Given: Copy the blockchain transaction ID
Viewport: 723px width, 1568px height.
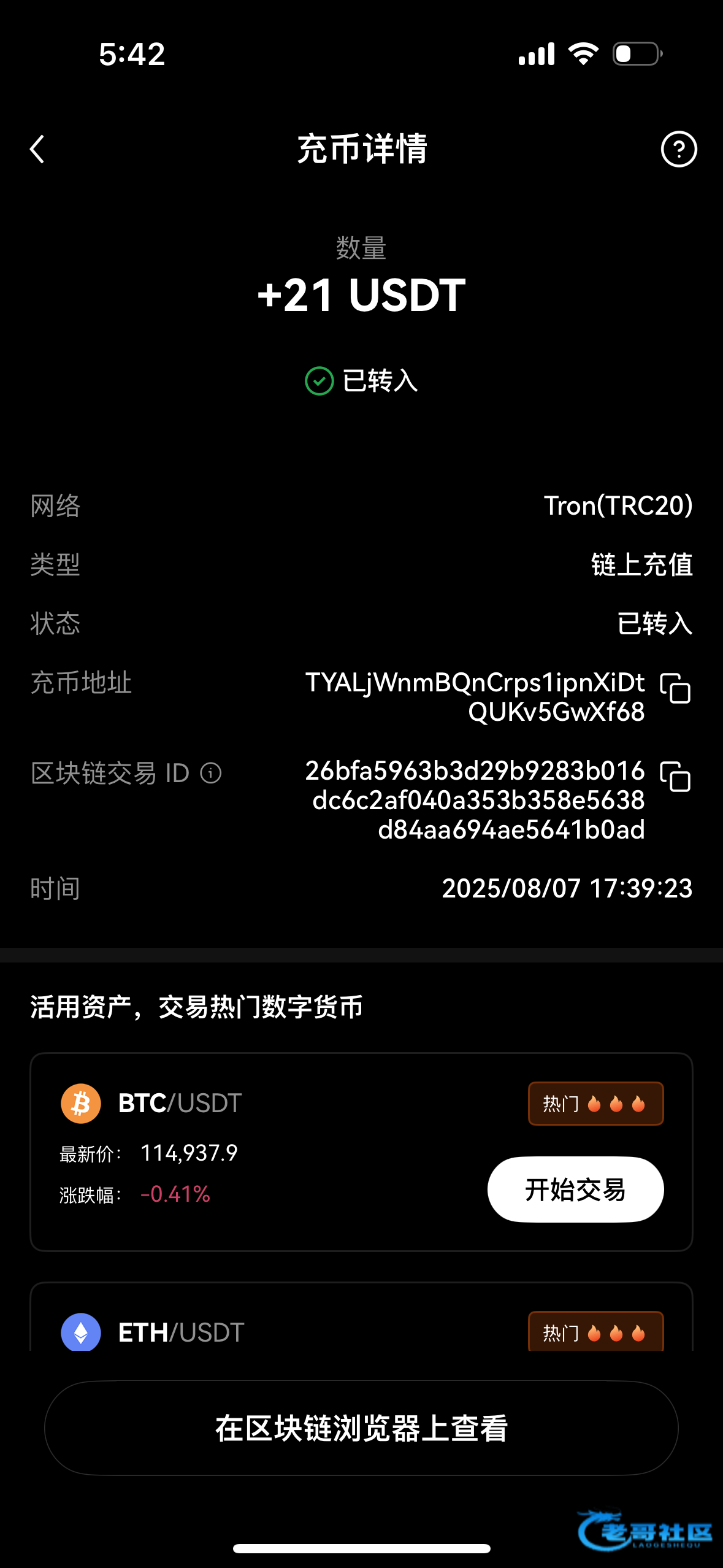Looking at the screenshot, I should tap(675, 776).
